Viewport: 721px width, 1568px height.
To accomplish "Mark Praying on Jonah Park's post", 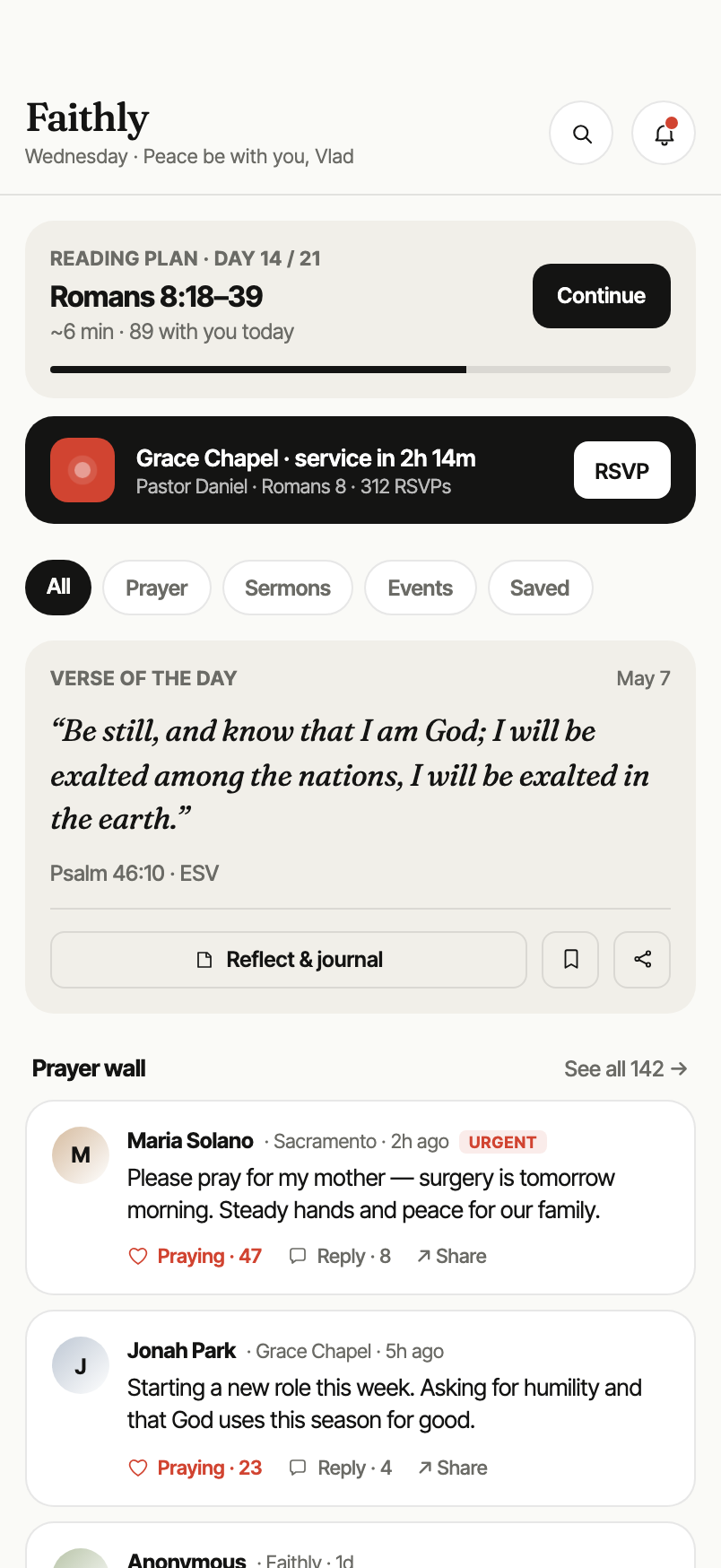I will coord(195,1468).
